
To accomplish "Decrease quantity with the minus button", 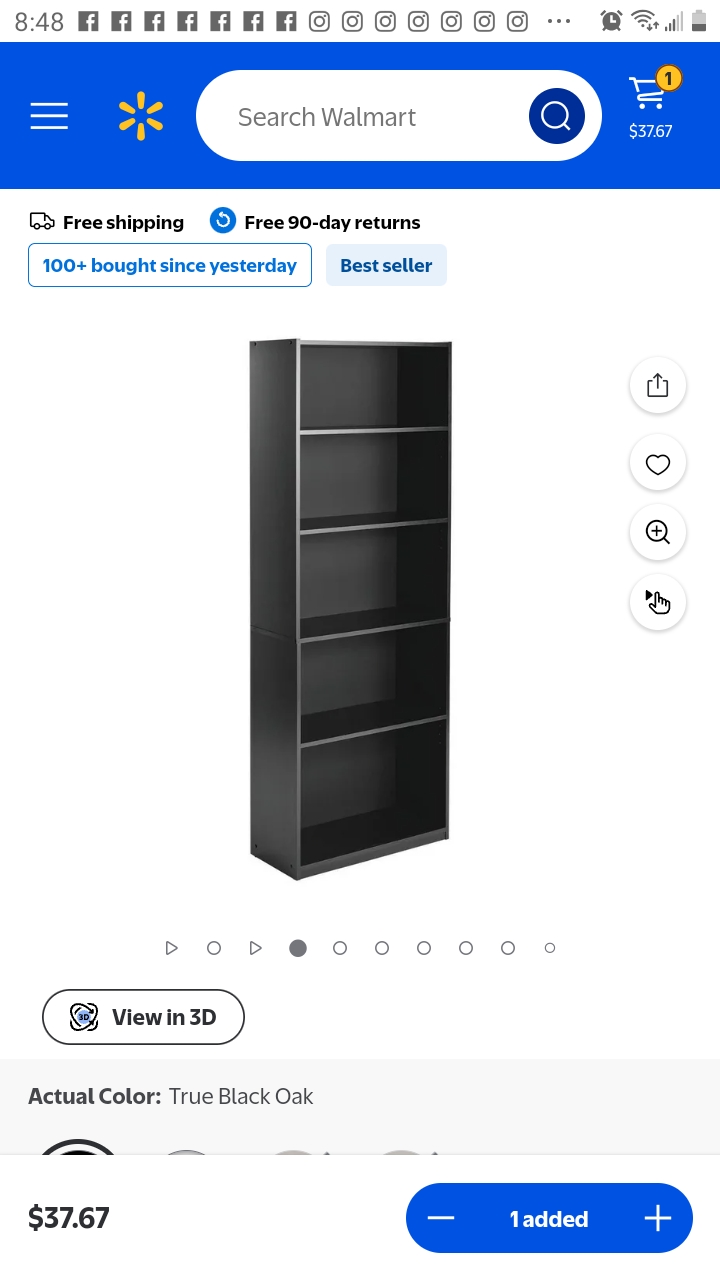I will tap(441, 1218).
